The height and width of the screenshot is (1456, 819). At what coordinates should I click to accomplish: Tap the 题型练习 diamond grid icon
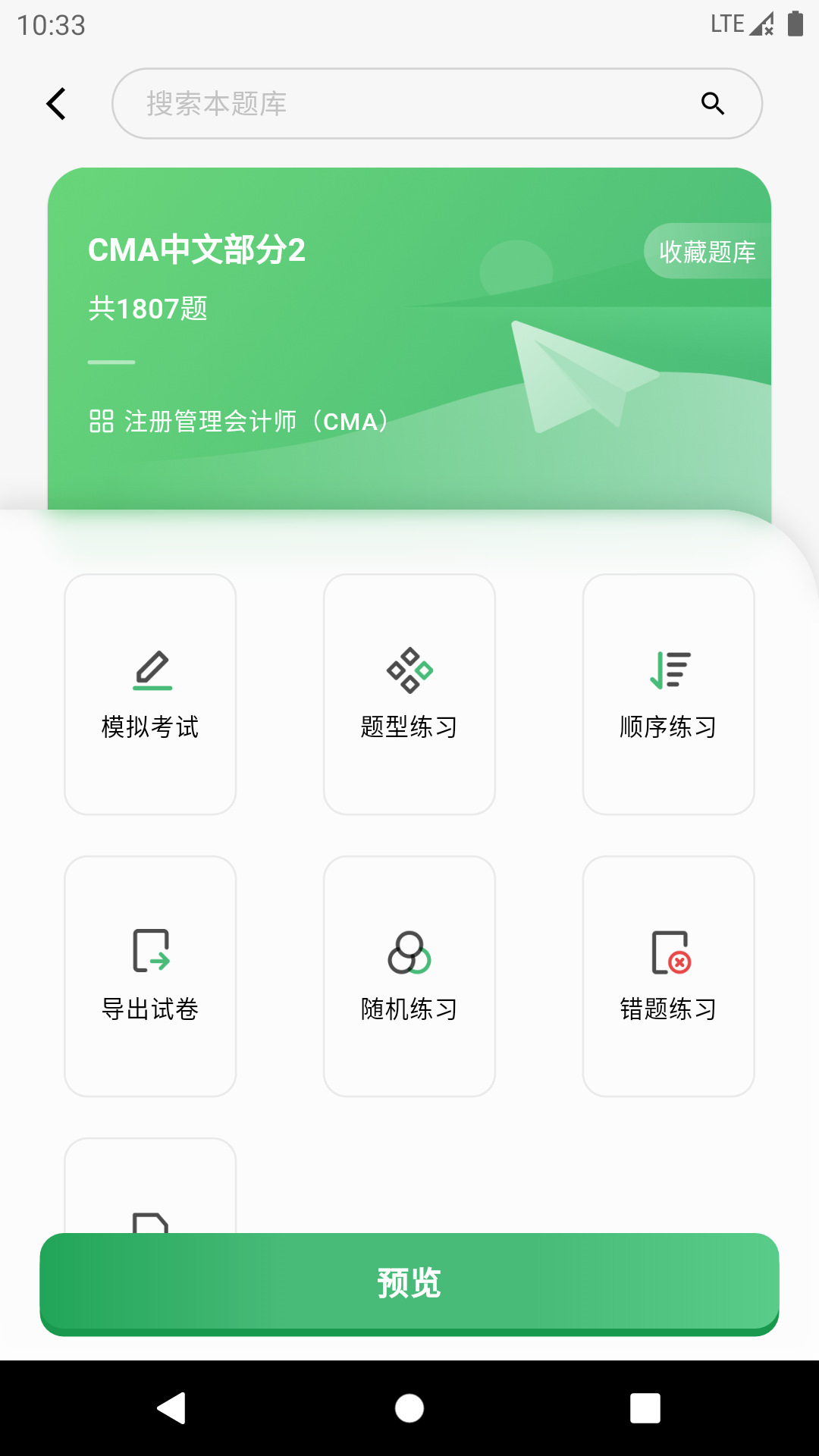(409, 670)
